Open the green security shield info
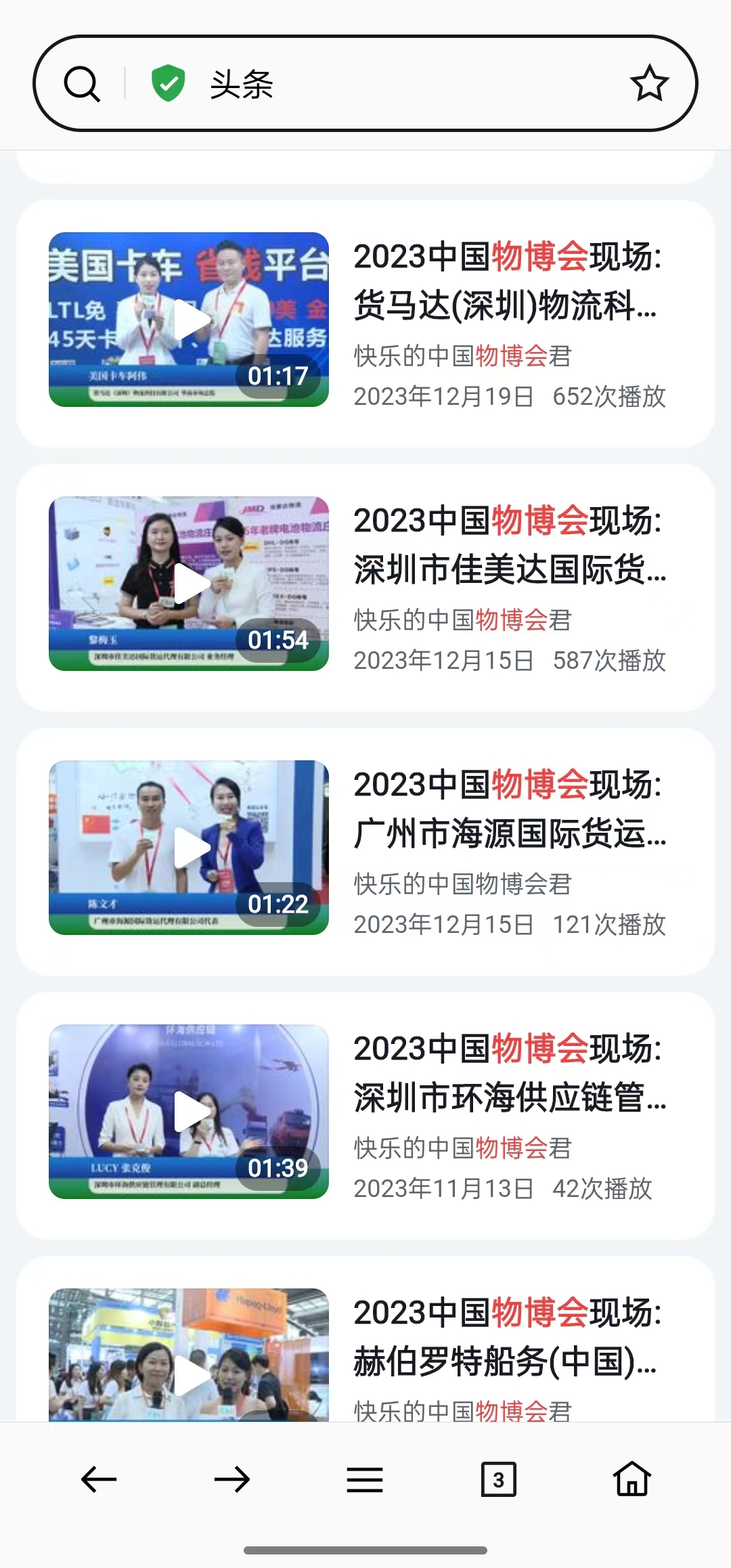 click(x=168, y=83)
